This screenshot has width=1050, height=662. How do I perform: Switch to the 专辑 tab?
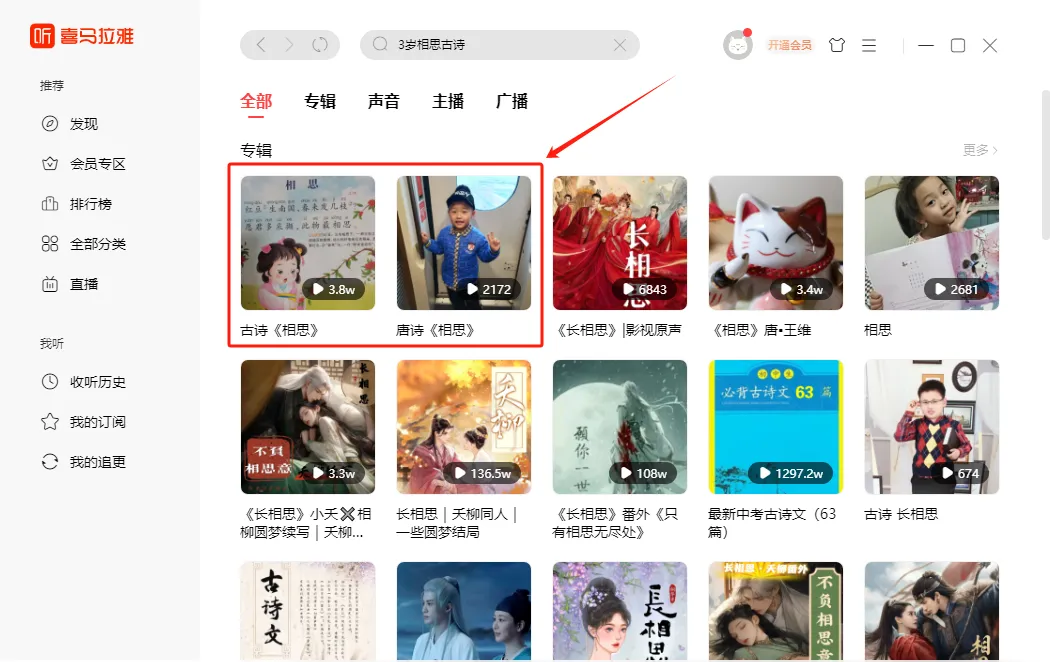(x=320, y=101)
